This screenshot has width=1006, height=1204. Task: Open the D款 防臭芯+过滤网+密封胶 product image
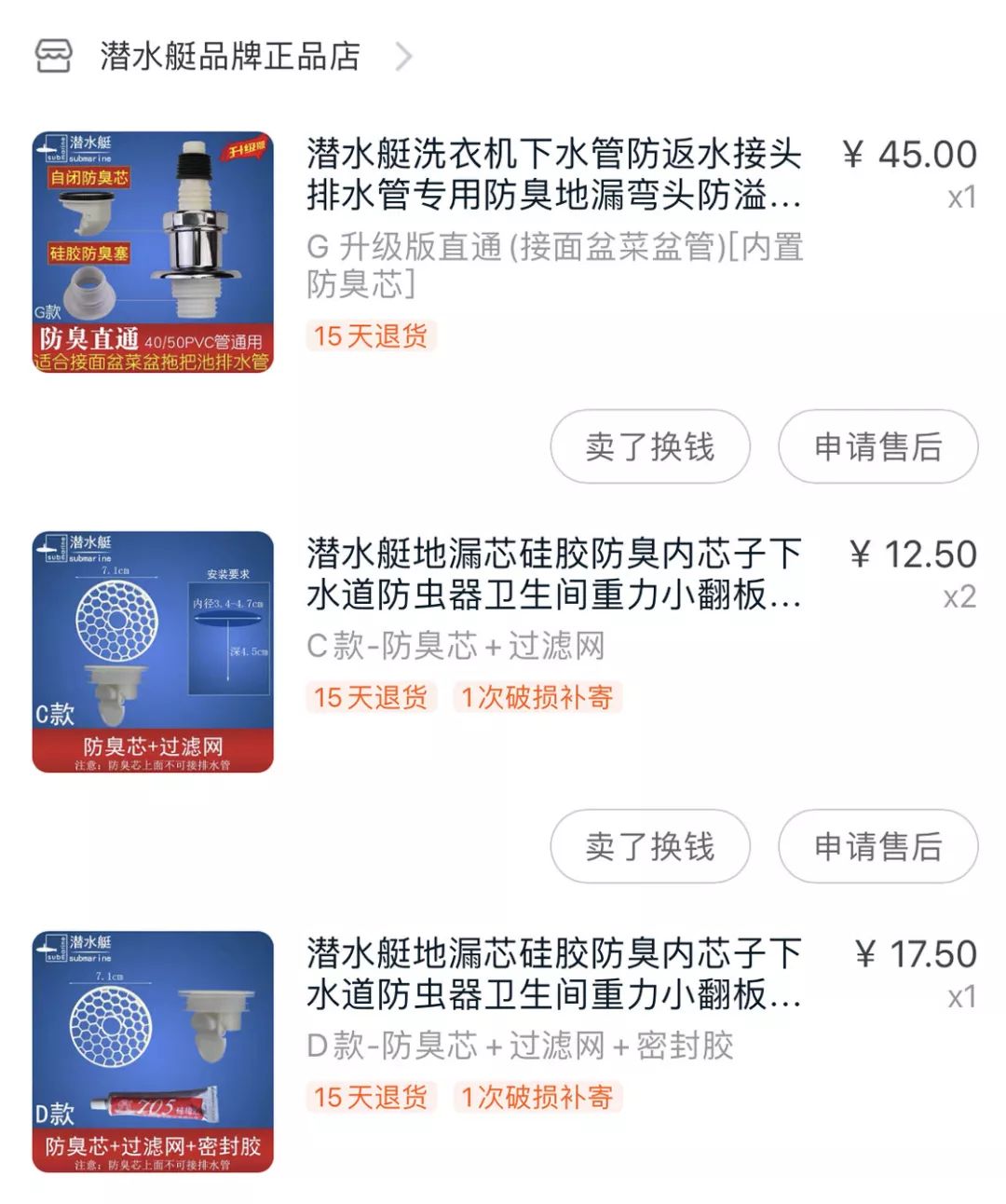153,1051
